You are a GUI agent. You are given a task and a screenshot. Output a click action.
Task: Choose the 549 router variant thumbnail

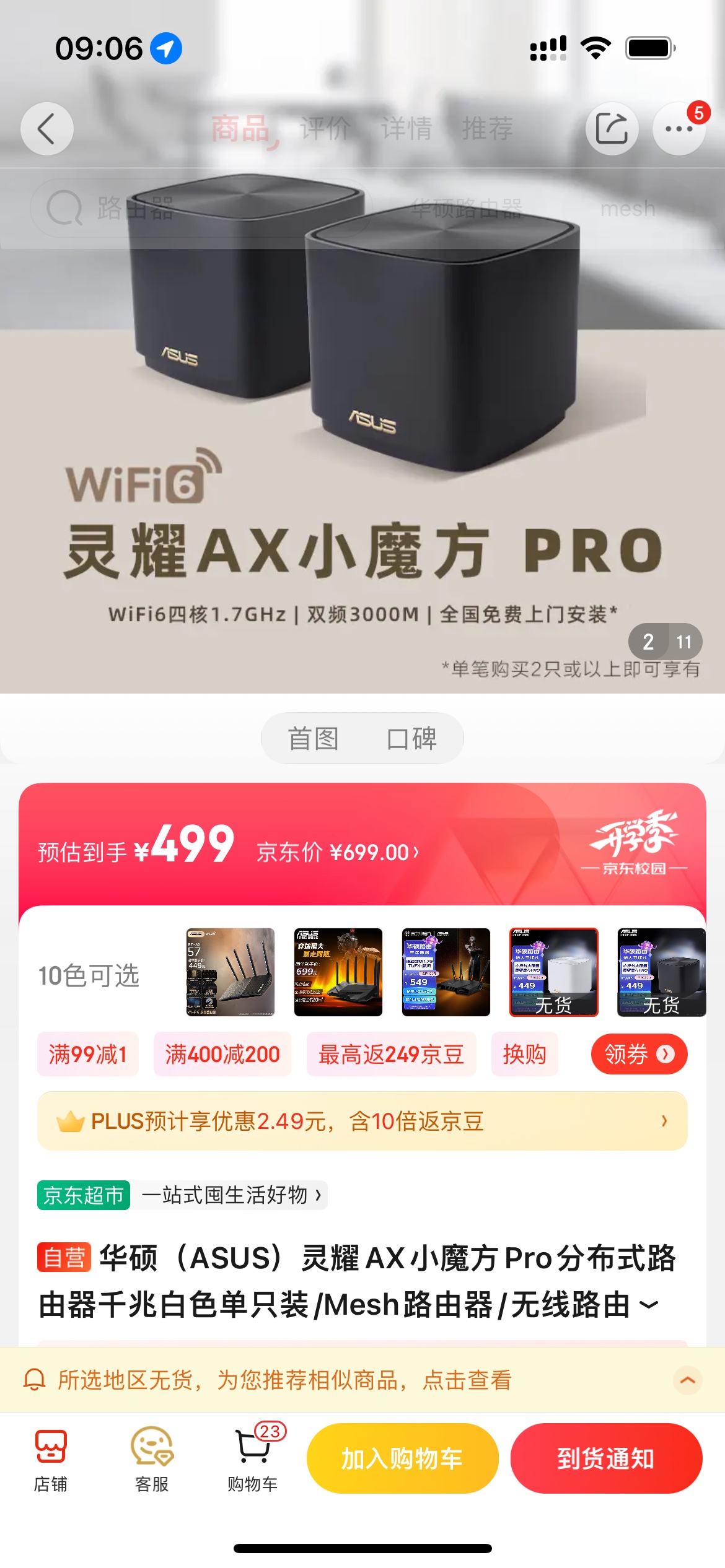[x=446, y=972]
